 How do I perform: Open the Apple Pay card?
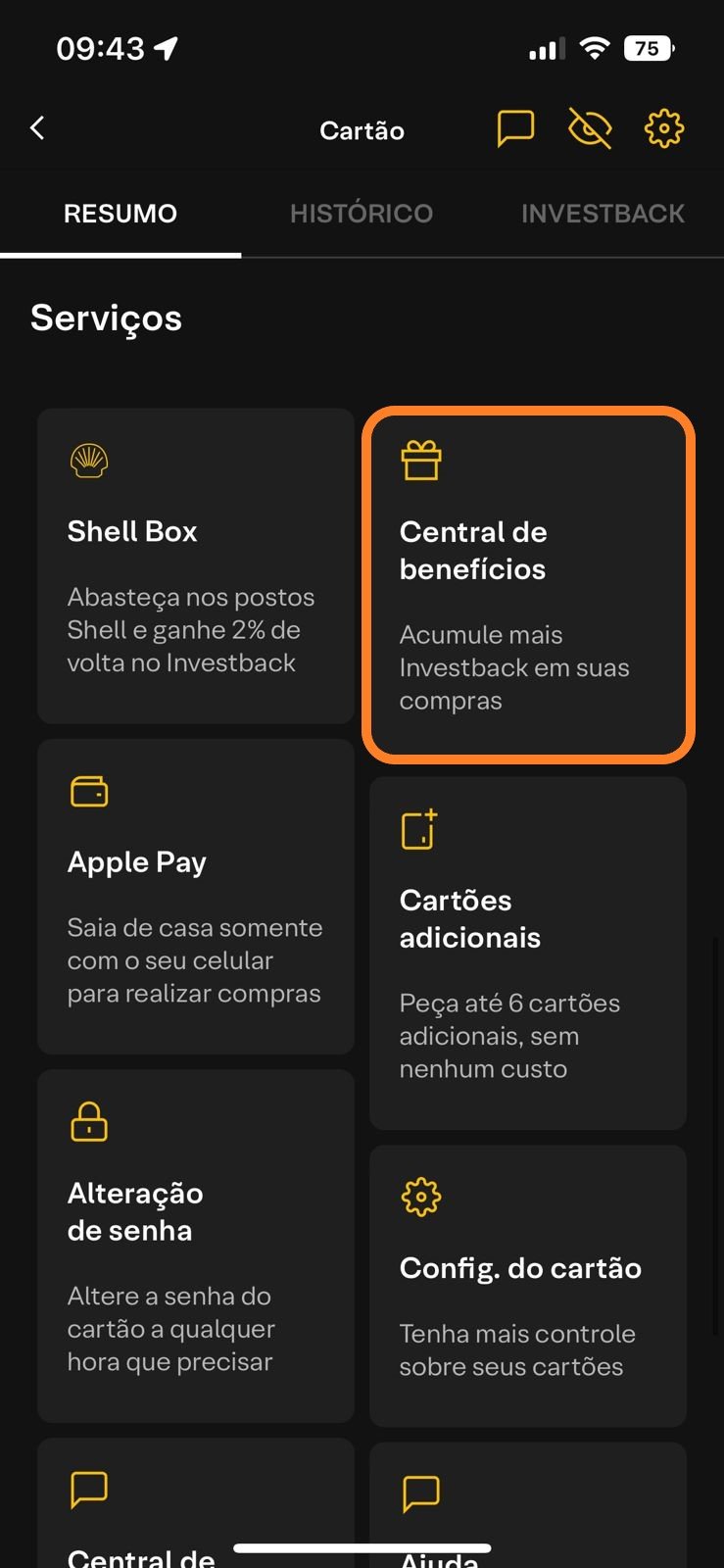coord(196,897)
